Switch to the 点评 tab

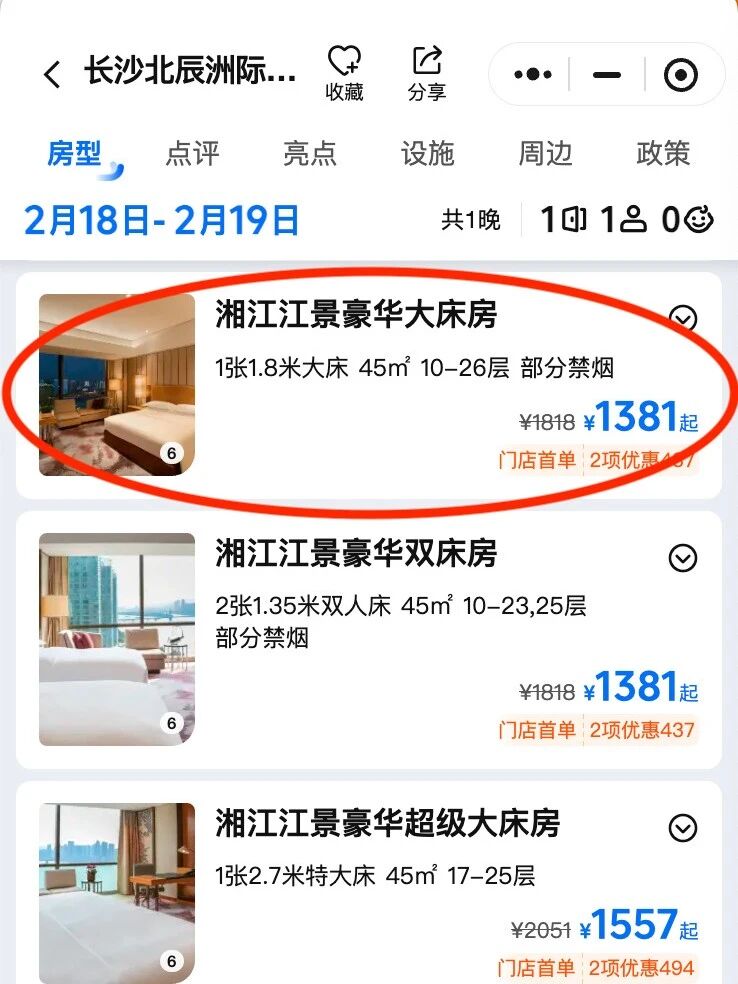(x=192, y=154)
